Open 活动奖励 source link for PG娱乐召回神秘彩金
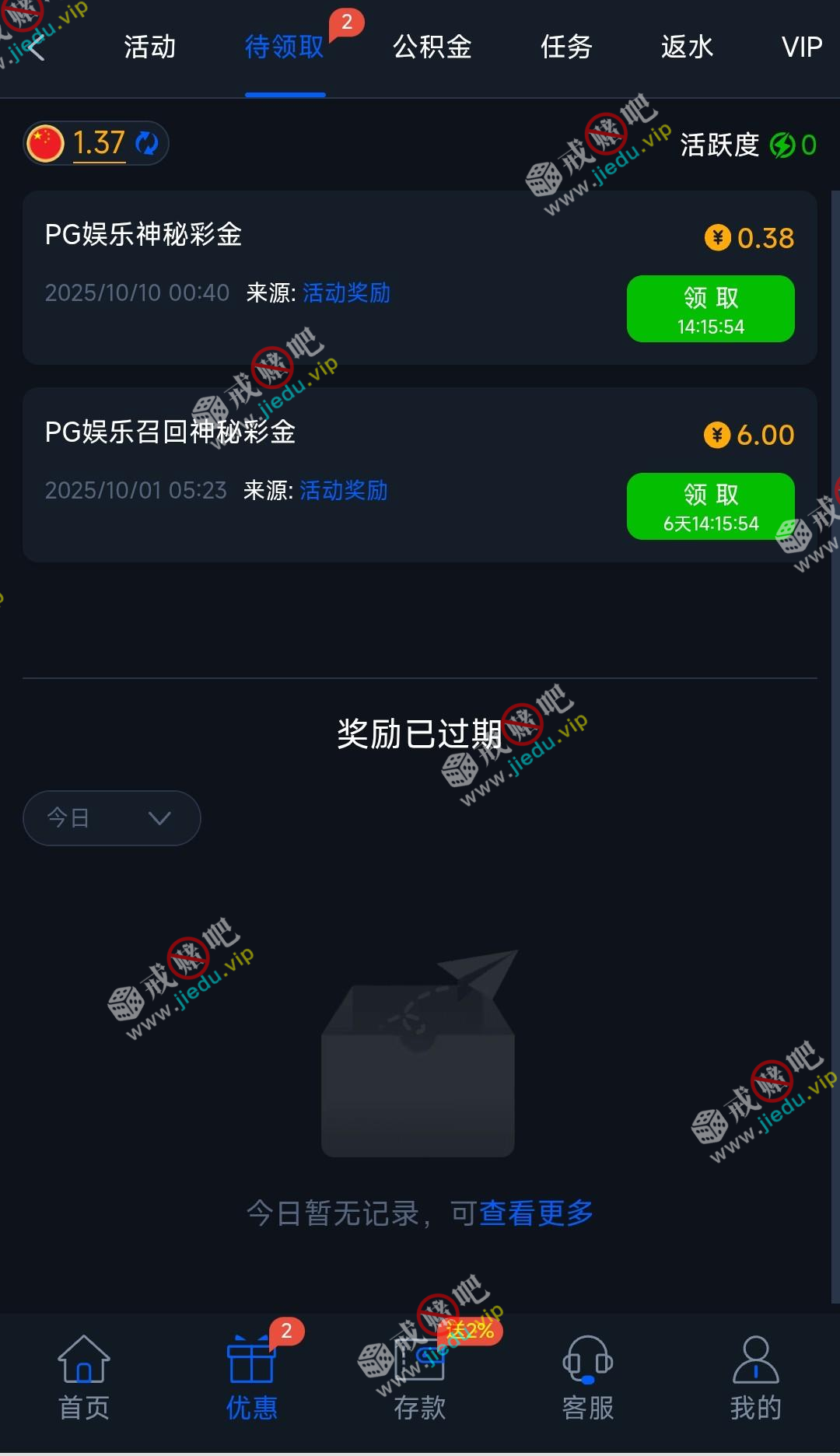Image resolution: width=840 pixels, height=1456 pixels. (343, 491)
